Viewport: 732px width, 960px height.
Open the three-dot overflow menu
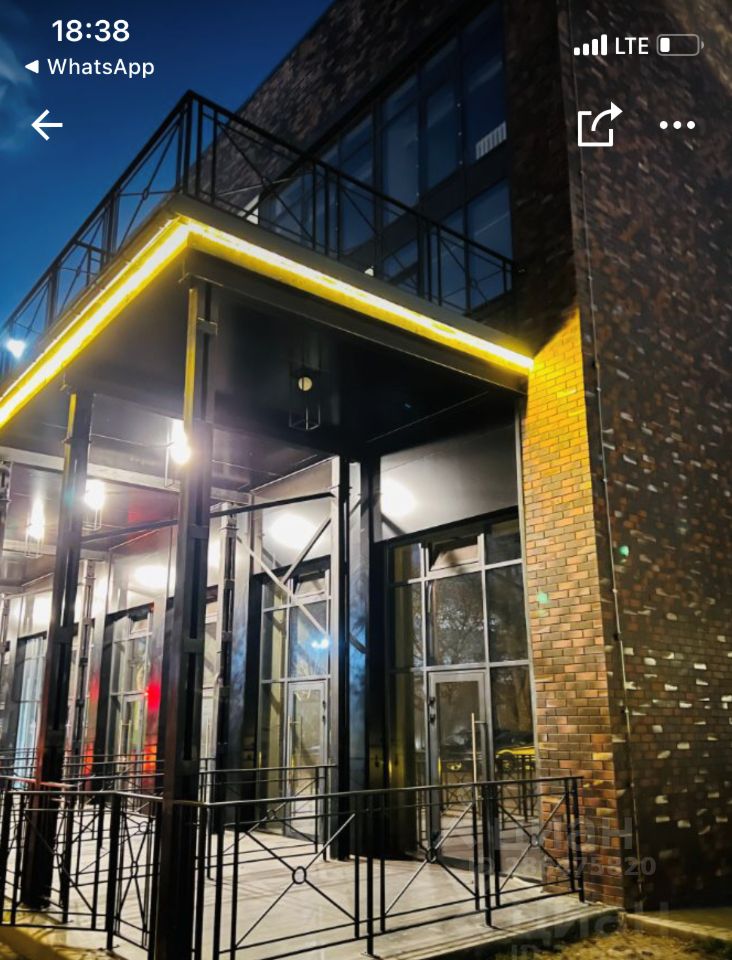pyautogui.click(x=677, y=125)
